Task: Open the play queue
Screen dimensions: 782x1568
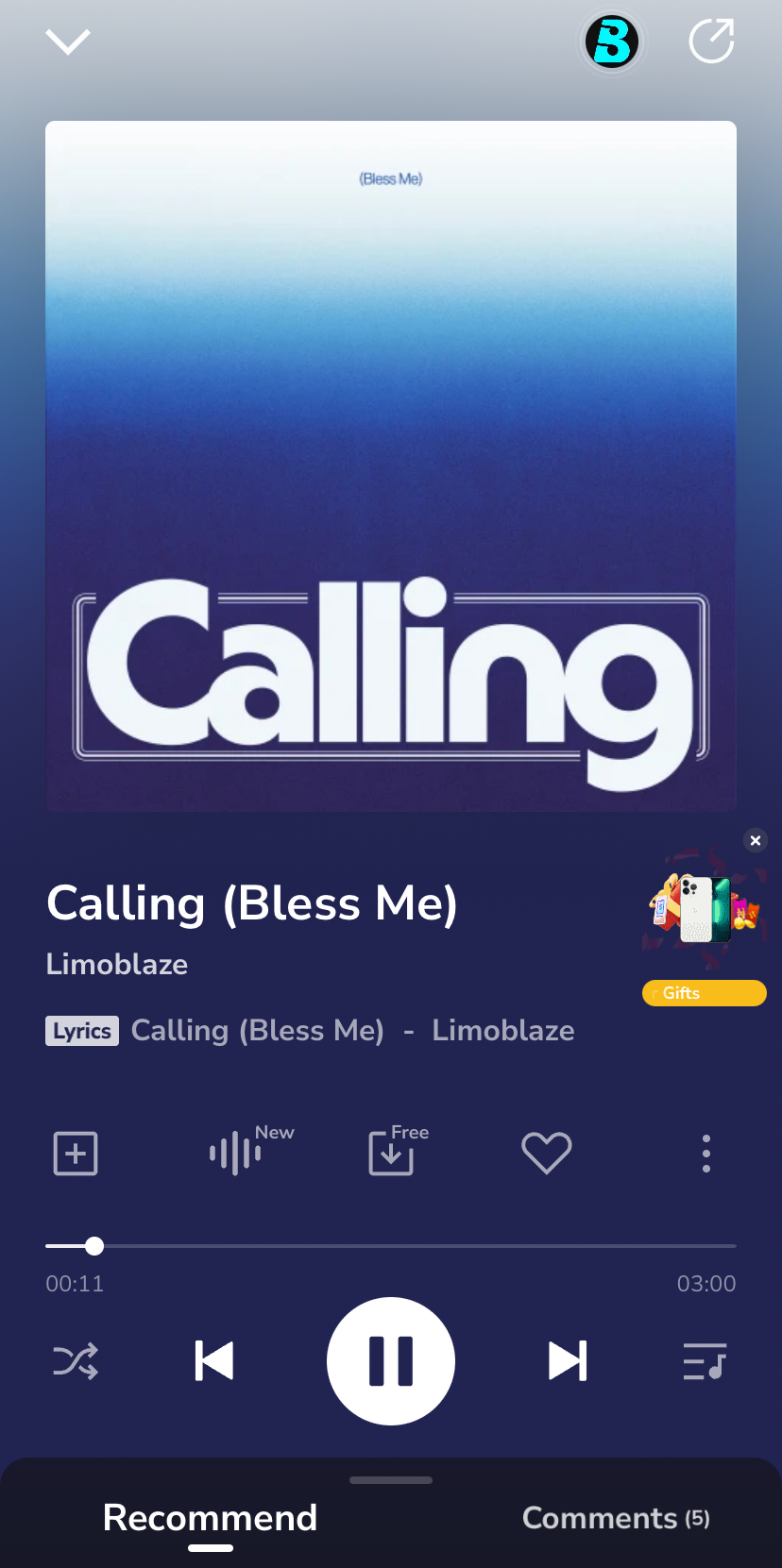Action: [705, 1361]
